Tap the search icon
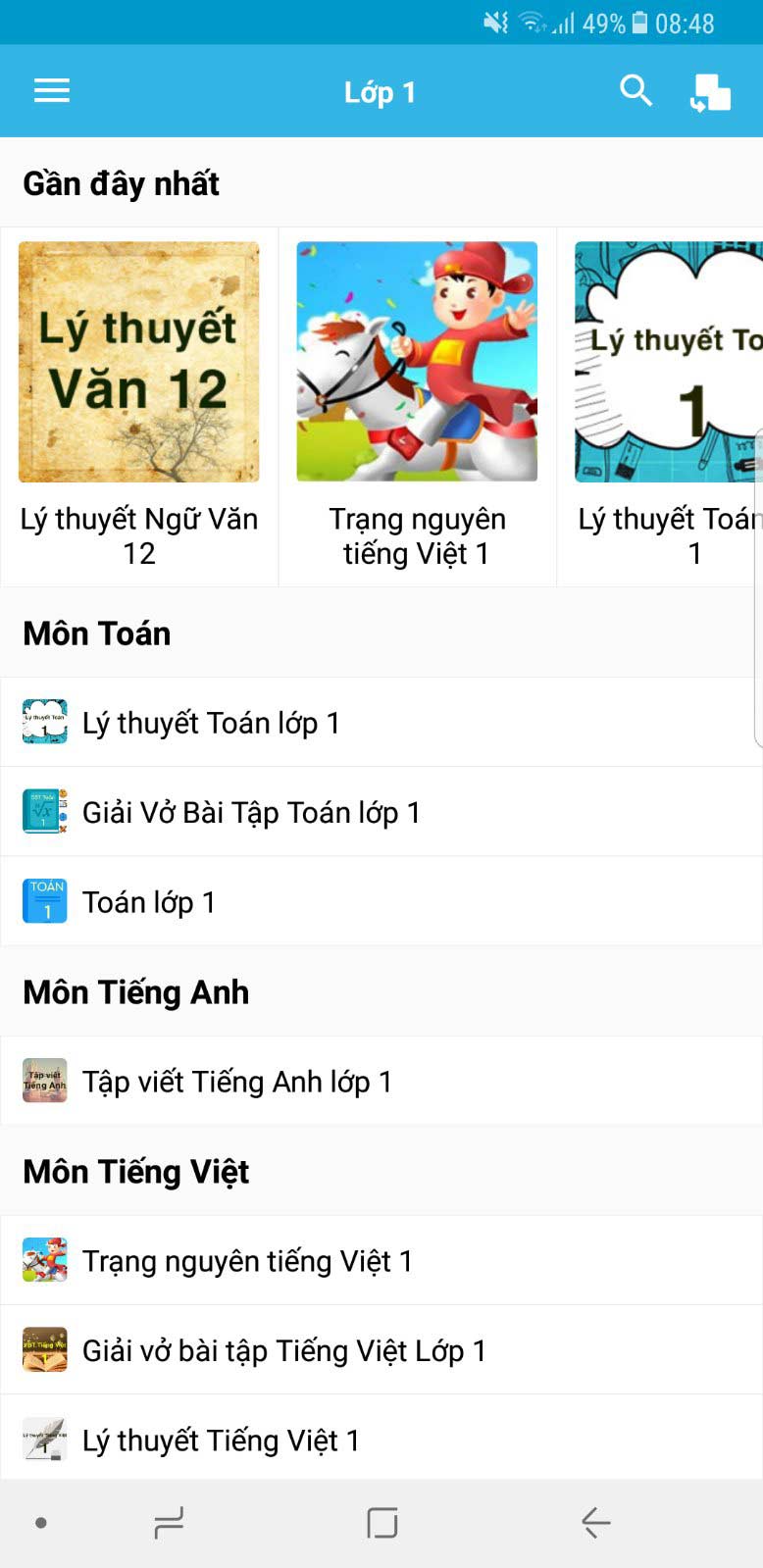Screen dimensions: 763x1568 pos(636,90)
